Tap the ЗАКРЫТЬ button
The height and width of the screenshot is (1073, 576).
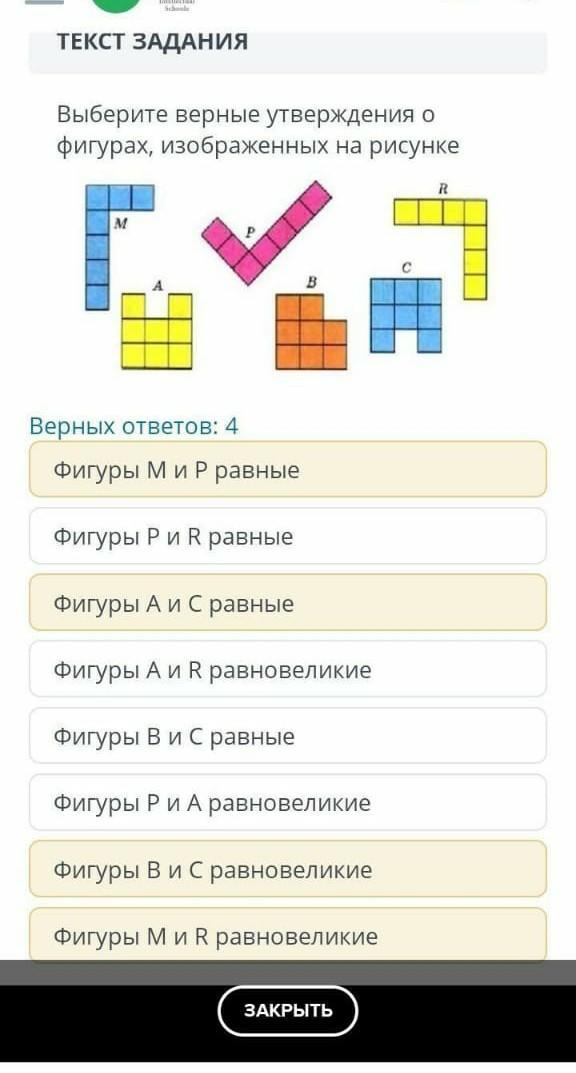(288, 1010)
